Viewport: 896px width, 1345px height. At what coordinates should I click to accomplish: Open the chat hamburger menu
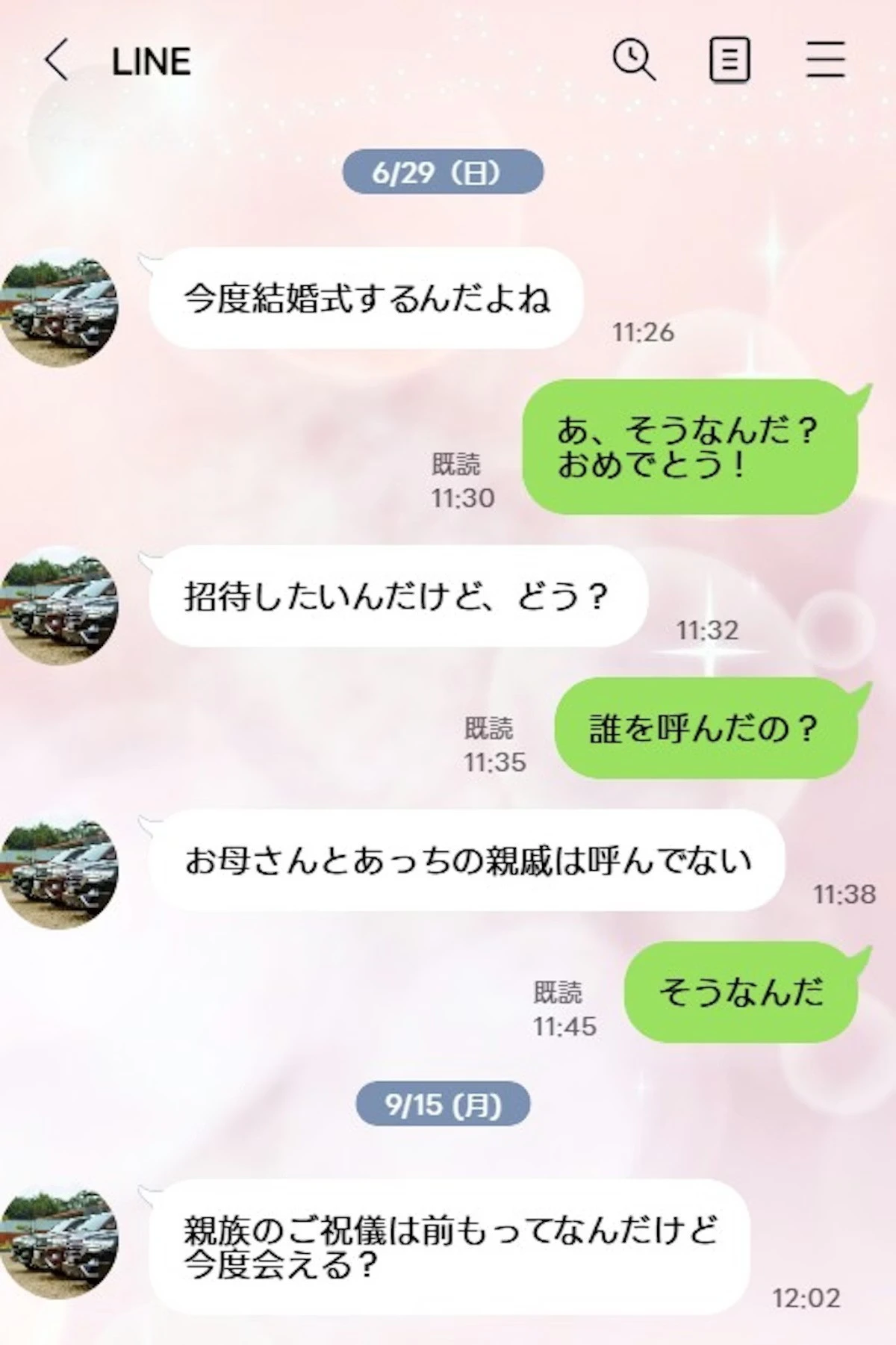pyautogui.click(x=825, y=60)
